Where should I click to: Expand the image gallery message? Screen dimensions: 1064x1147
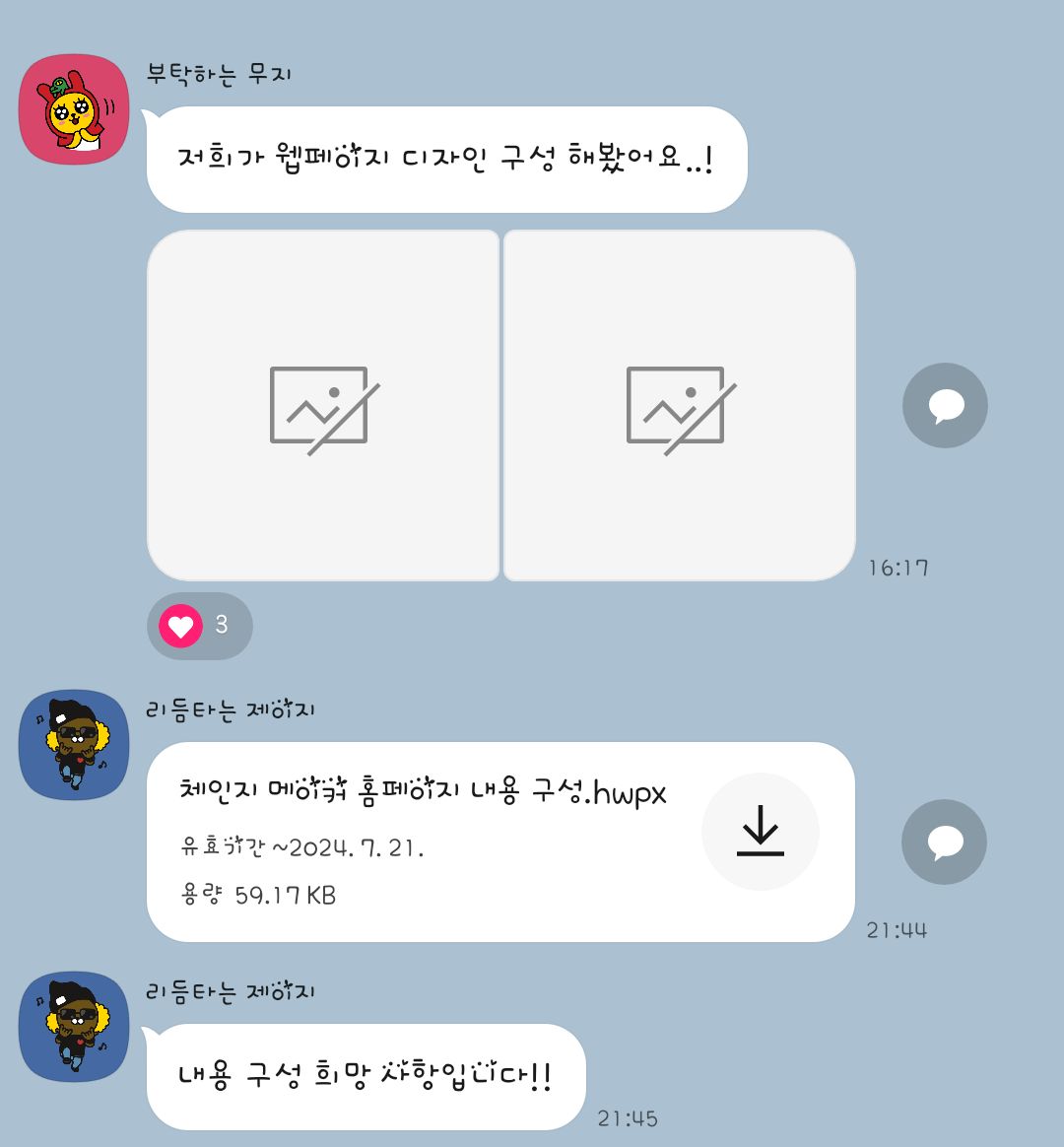[x=500, y=404]
